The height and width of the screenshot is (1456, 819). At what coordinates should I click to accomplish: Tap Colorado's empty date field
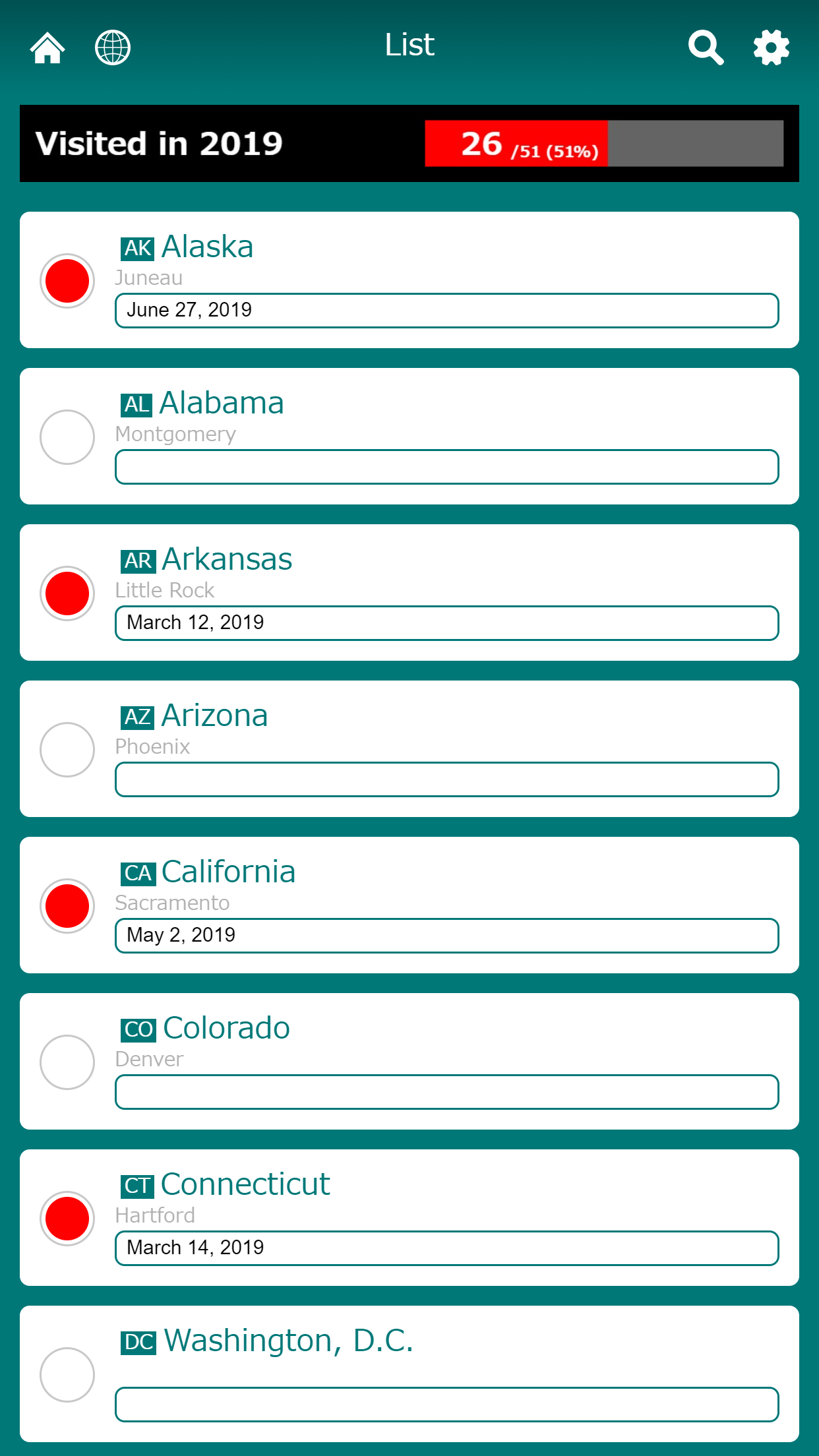pos(447,1092)
